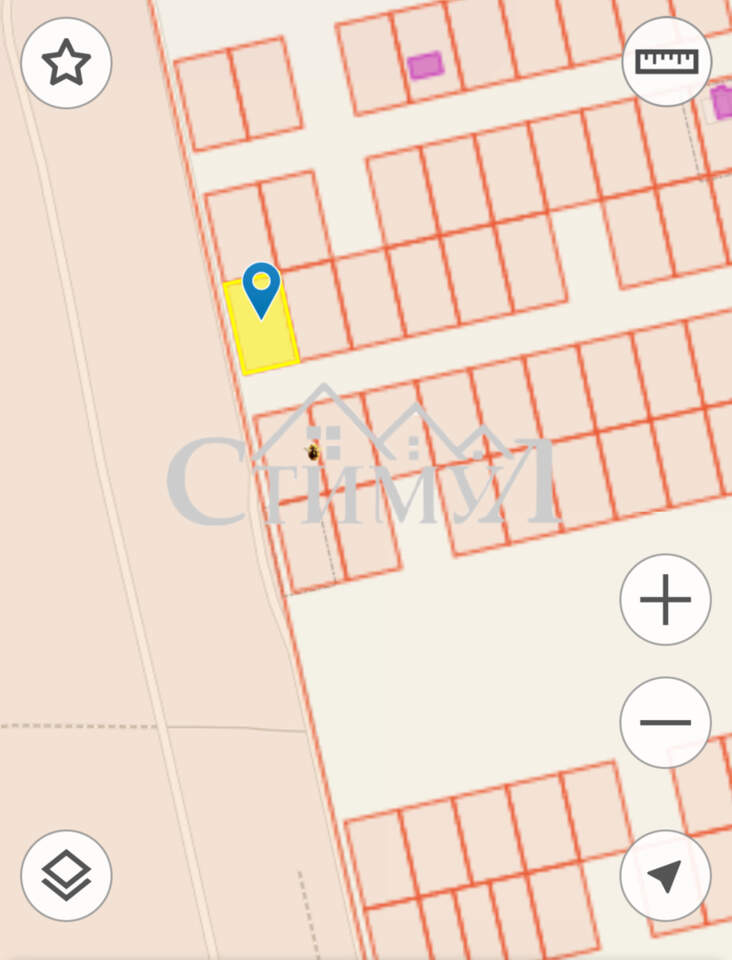Zoom out with the minus button
Image resolution: width=732 pixels, height=960 pixels.
pyautogui.click(x=666, y=722)
